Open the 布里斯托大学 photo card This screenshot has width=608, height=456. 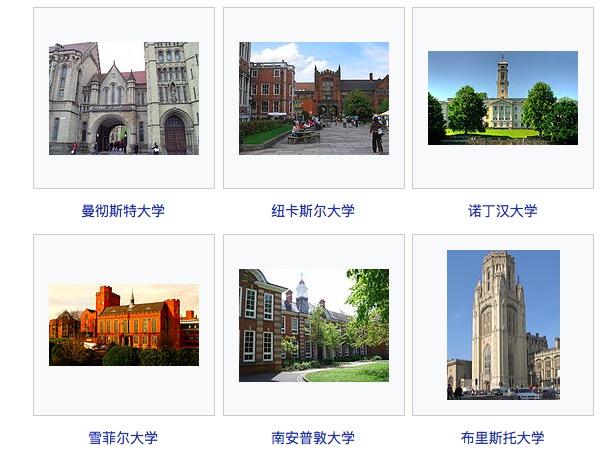click(503, 325)
